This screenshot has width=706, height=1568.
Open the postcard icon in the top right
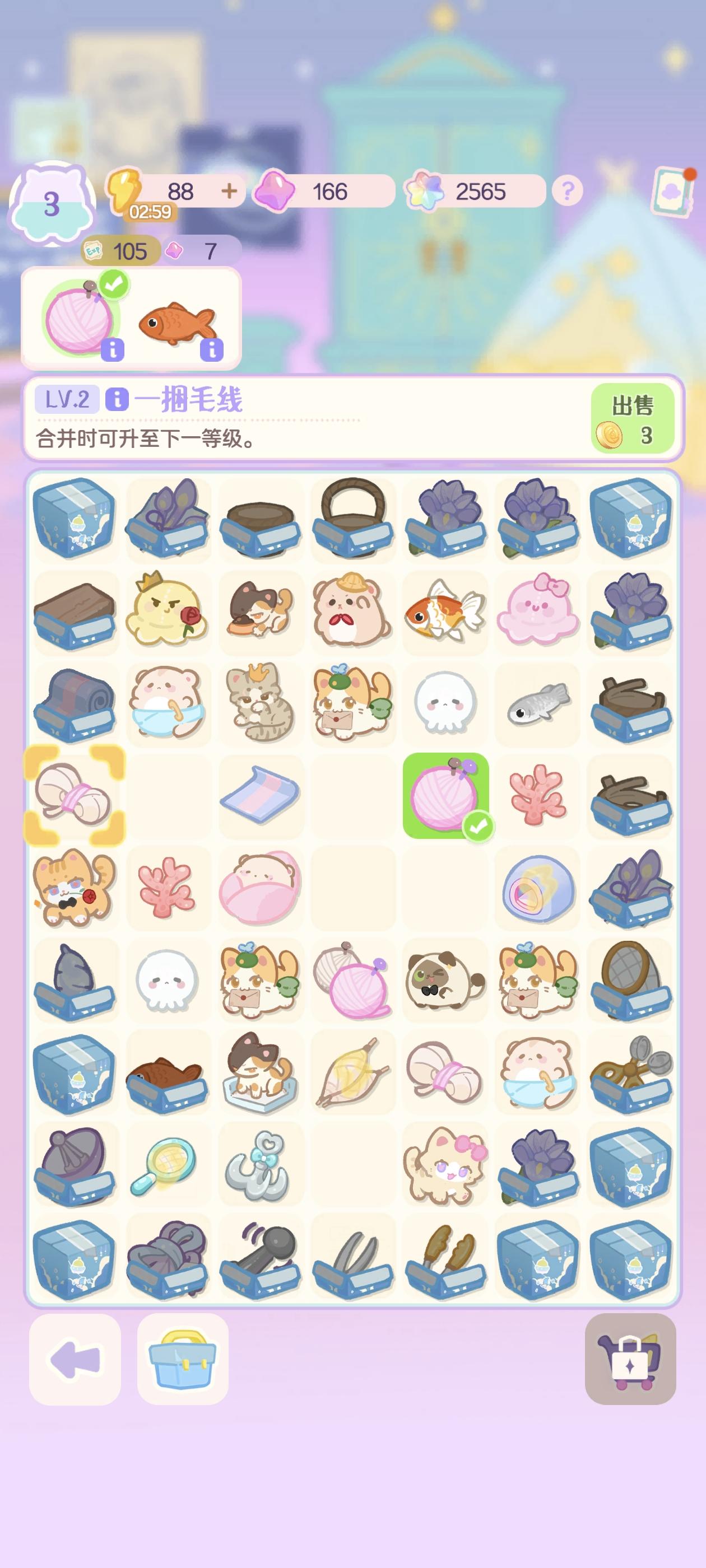[x=671, y=190]
